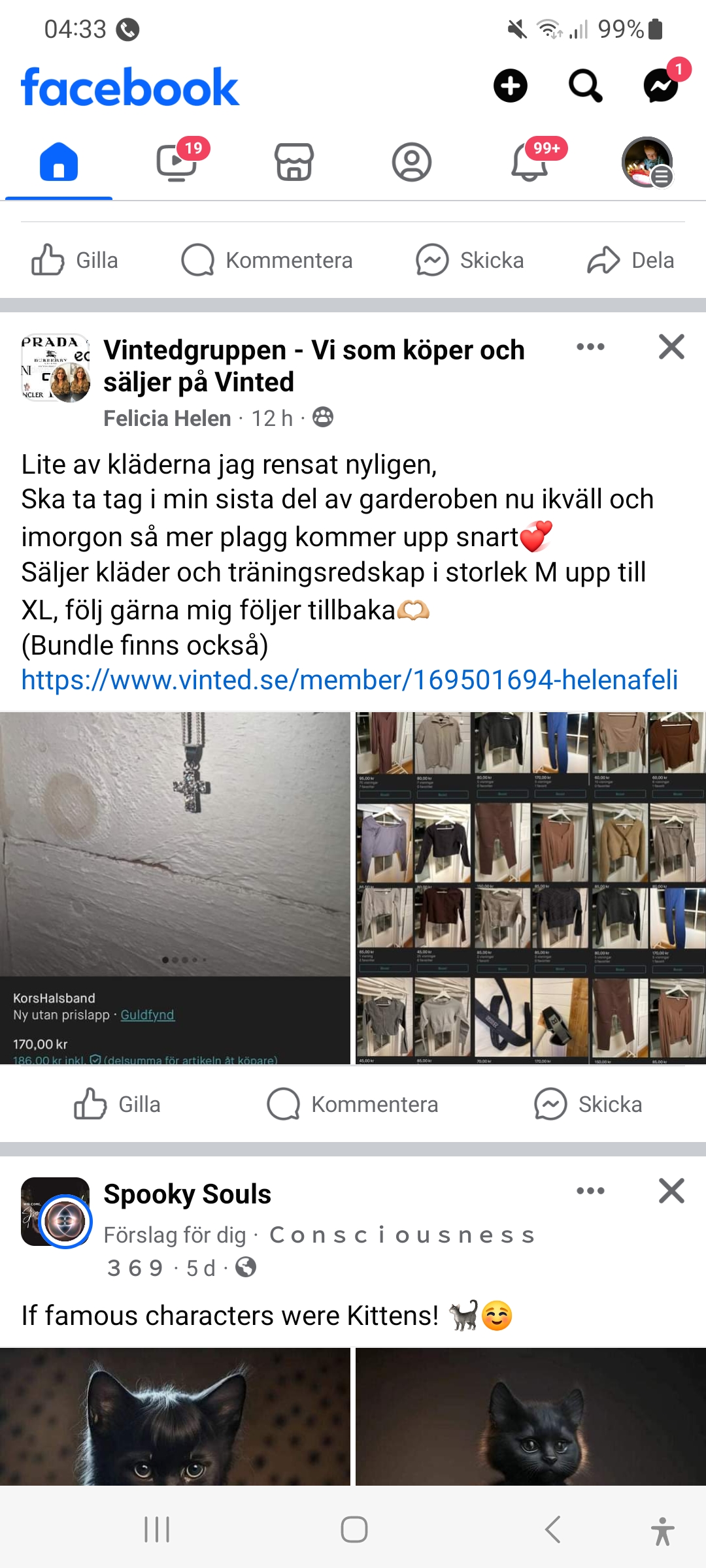Hide the Vintedgruppen post with X
Viewport: 706px width, 1568px height.
click(671, 347)
